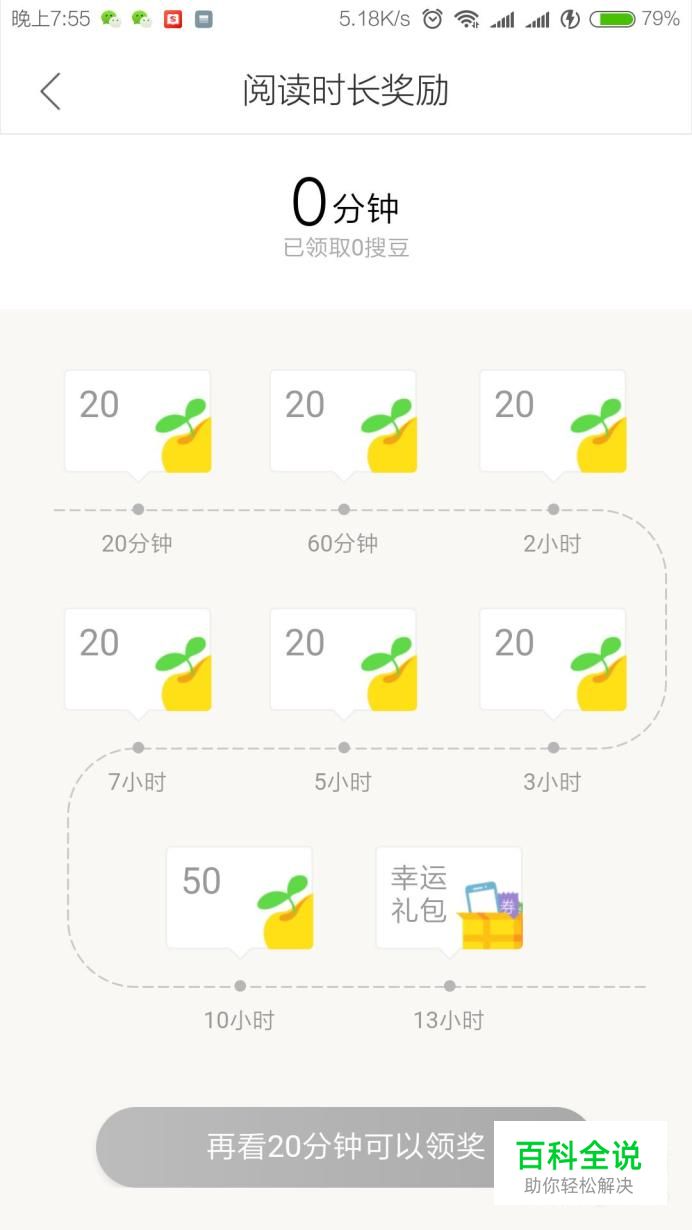Go back from the 阅读时长奖励 page
The height and width of the screenshot is (1230, 692).
[x=50, y=91]
